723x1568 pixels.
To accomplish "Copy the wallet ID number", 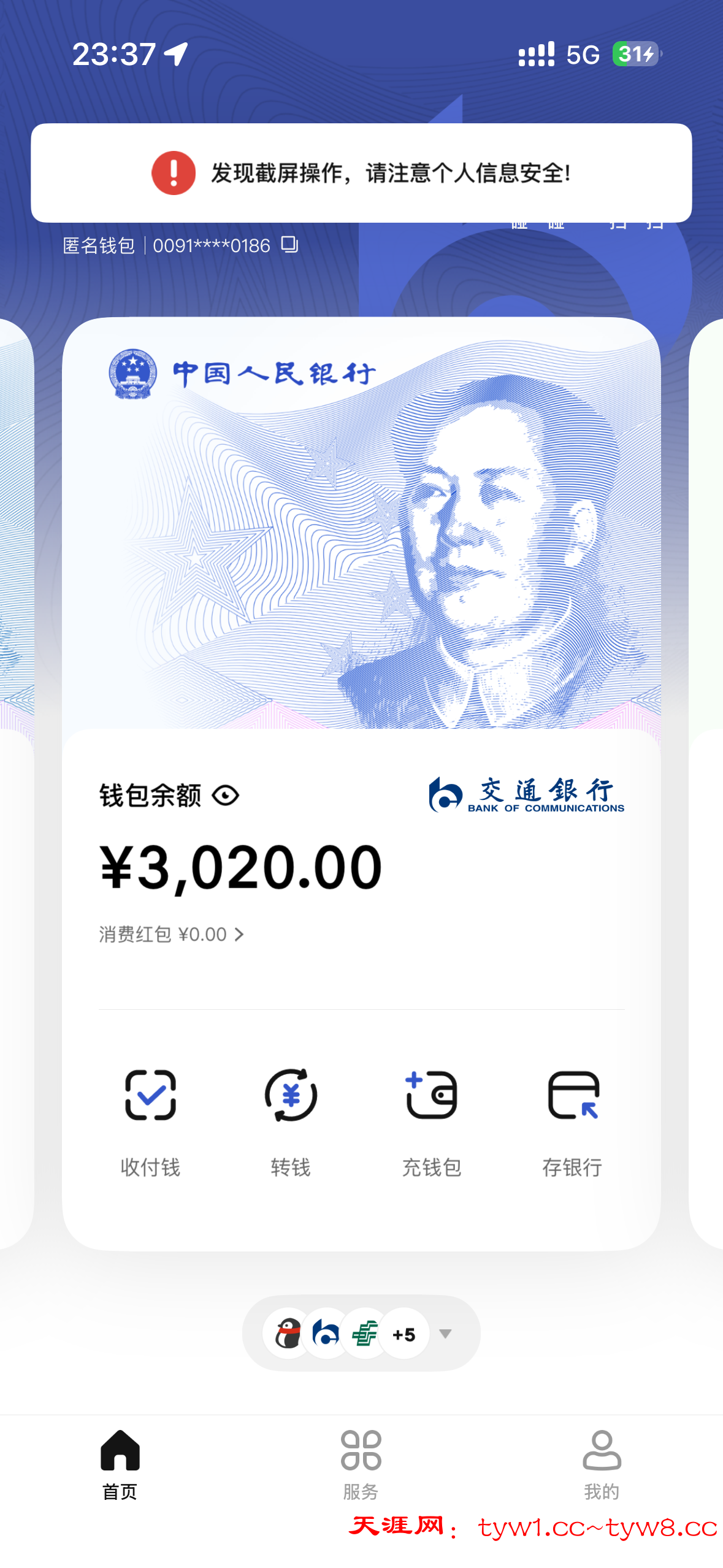I will [x=289, y=245].
